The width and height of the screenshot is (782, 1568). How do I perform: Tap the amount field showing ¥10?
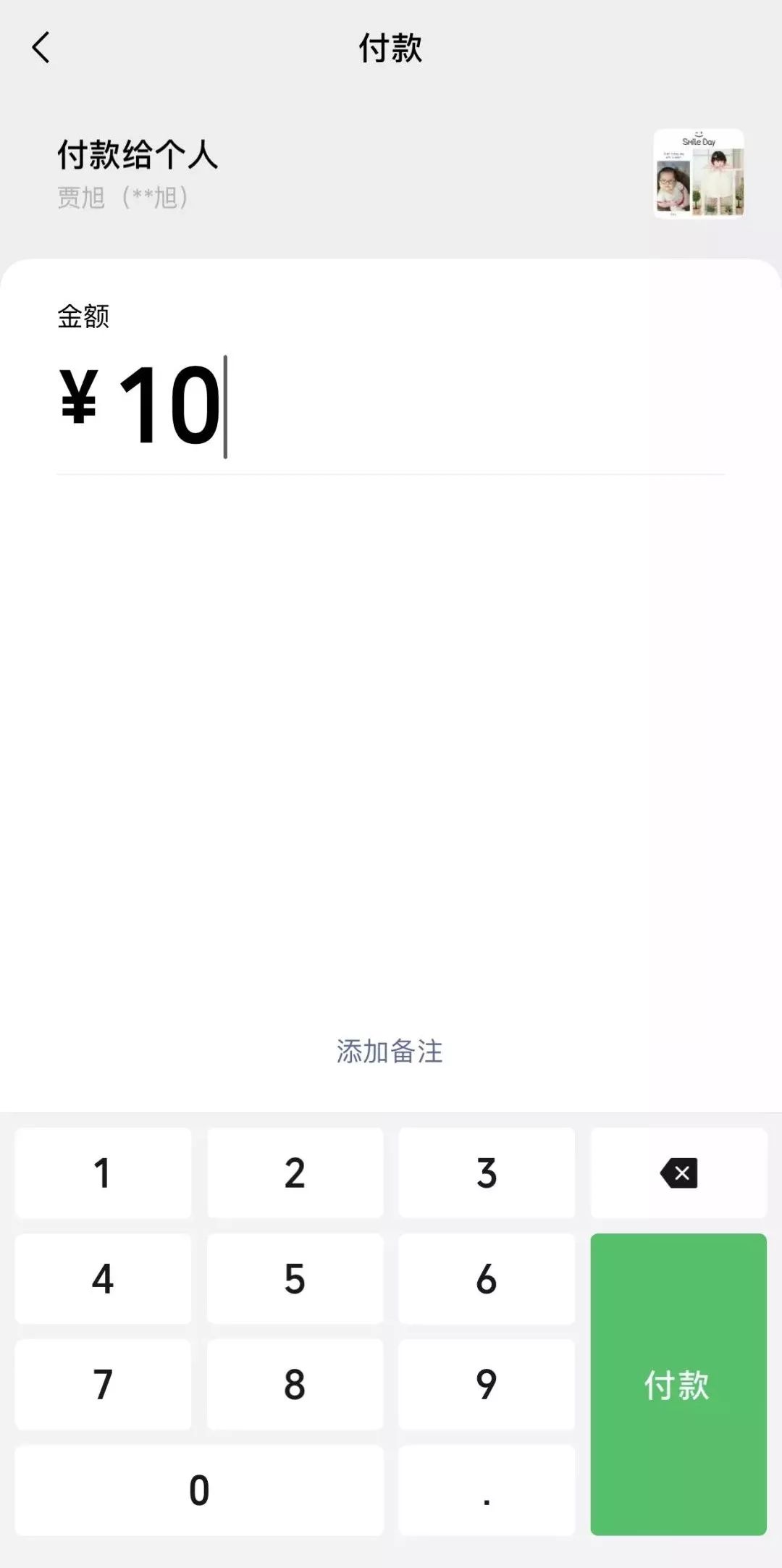(391, 407)
